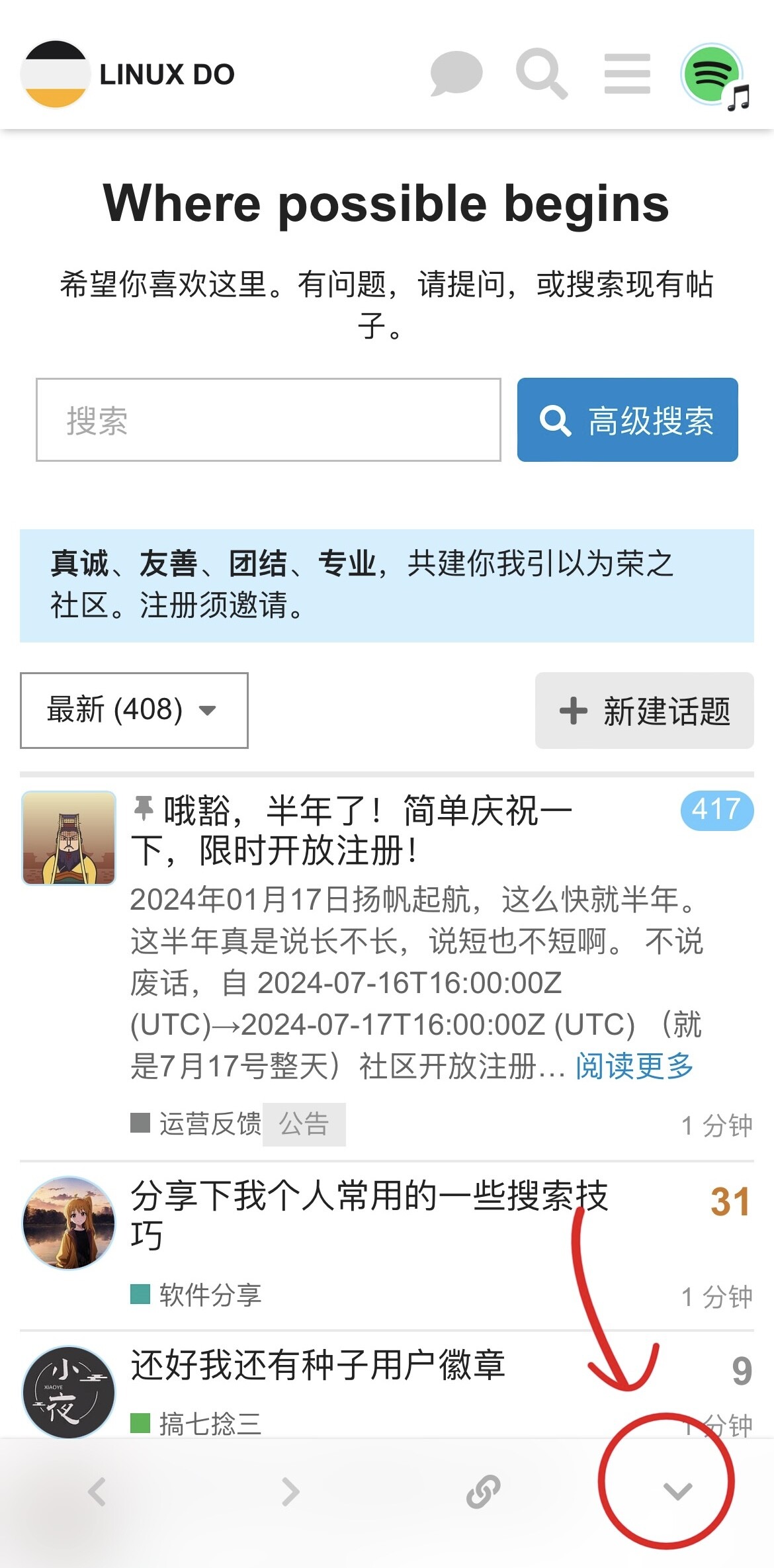The width and height of the screenshot is (774, 1568).
Task: Open topic 还好我还有种子用户徽章
Action: click(318, 1365)
